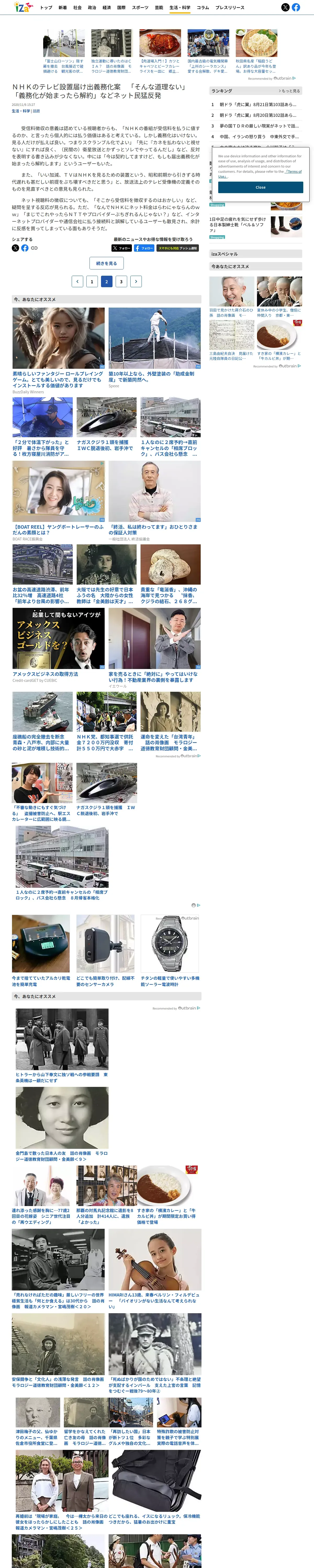Go to page 3 of the article
Screen dimensions: 314x1568
coord(121,281)
